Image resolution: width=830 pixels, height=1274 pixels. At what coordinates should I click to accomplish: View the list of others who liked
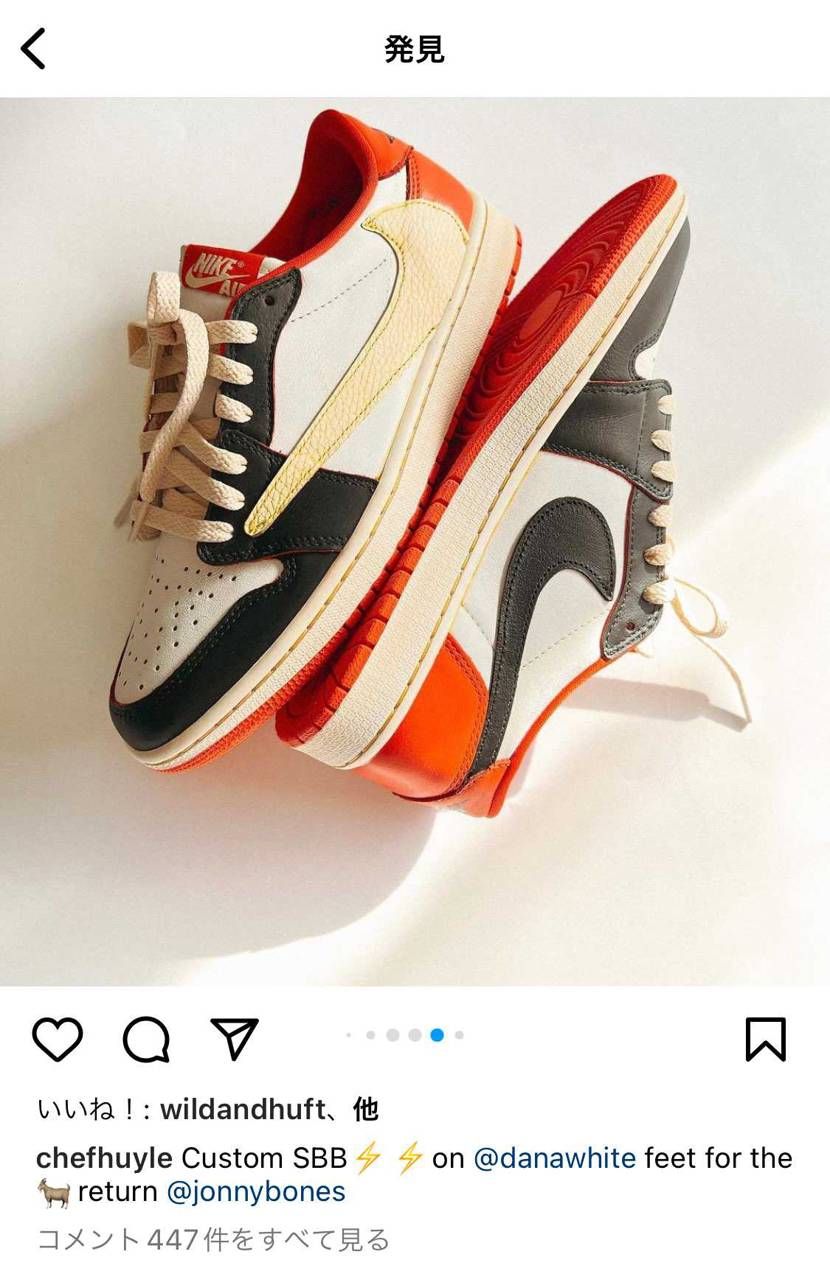coord(366,1109)
